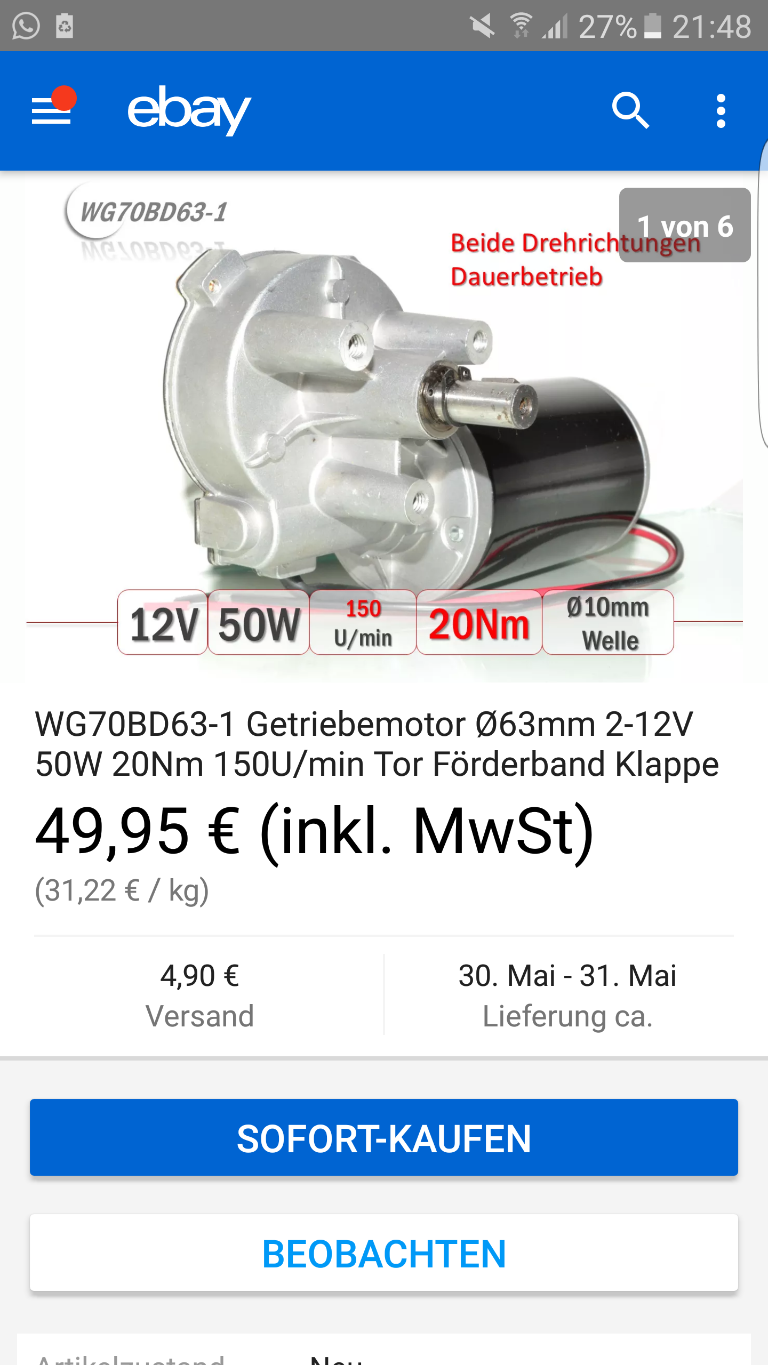Add item to watchlist via Beobachten
Screen dimensions: 768x1365
384,1253
